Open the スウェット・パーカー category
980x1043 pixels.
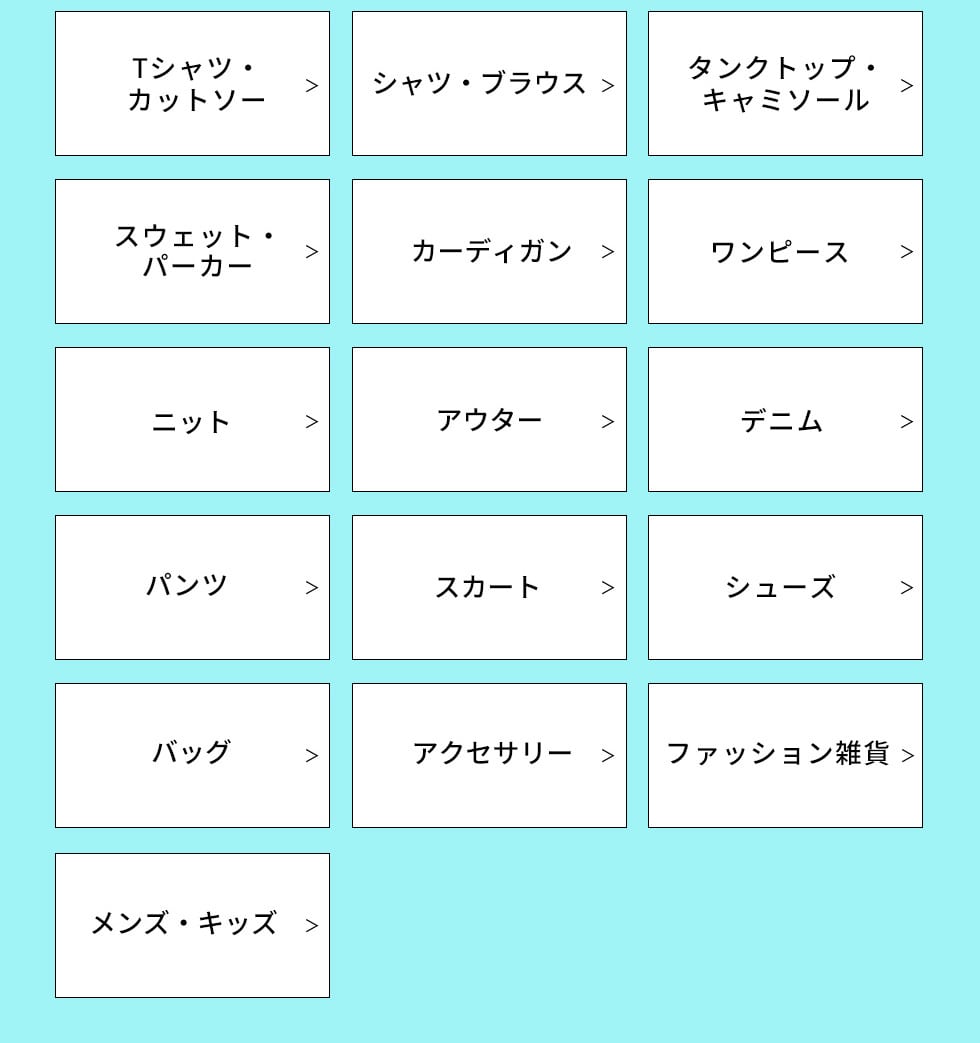192,252
